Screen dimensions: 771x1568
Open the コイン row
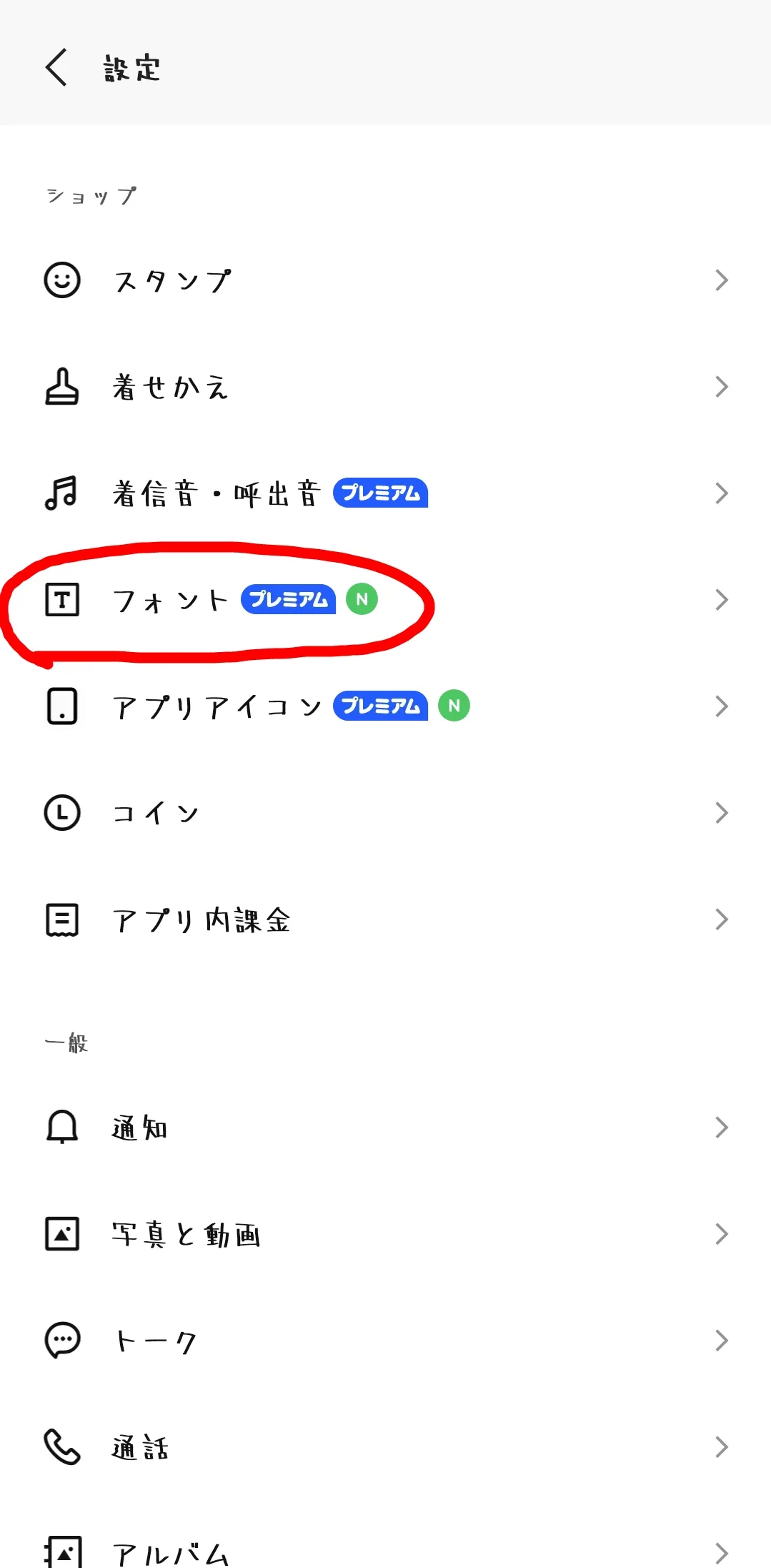(x=386, y=813)
